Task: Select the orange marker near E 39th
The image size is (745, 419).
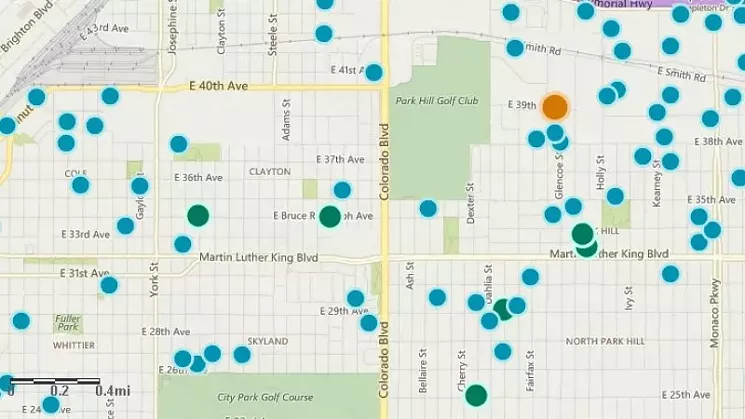Action: tap(555, 107)
